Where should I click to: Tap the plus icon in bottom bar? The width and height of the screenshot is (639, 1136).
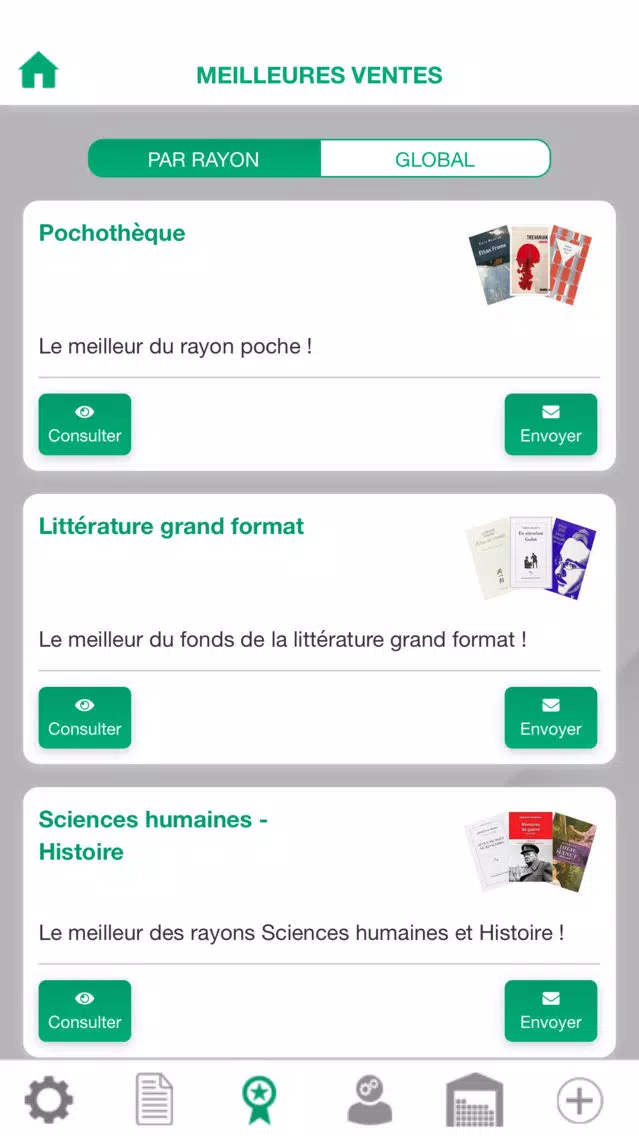580,1100
